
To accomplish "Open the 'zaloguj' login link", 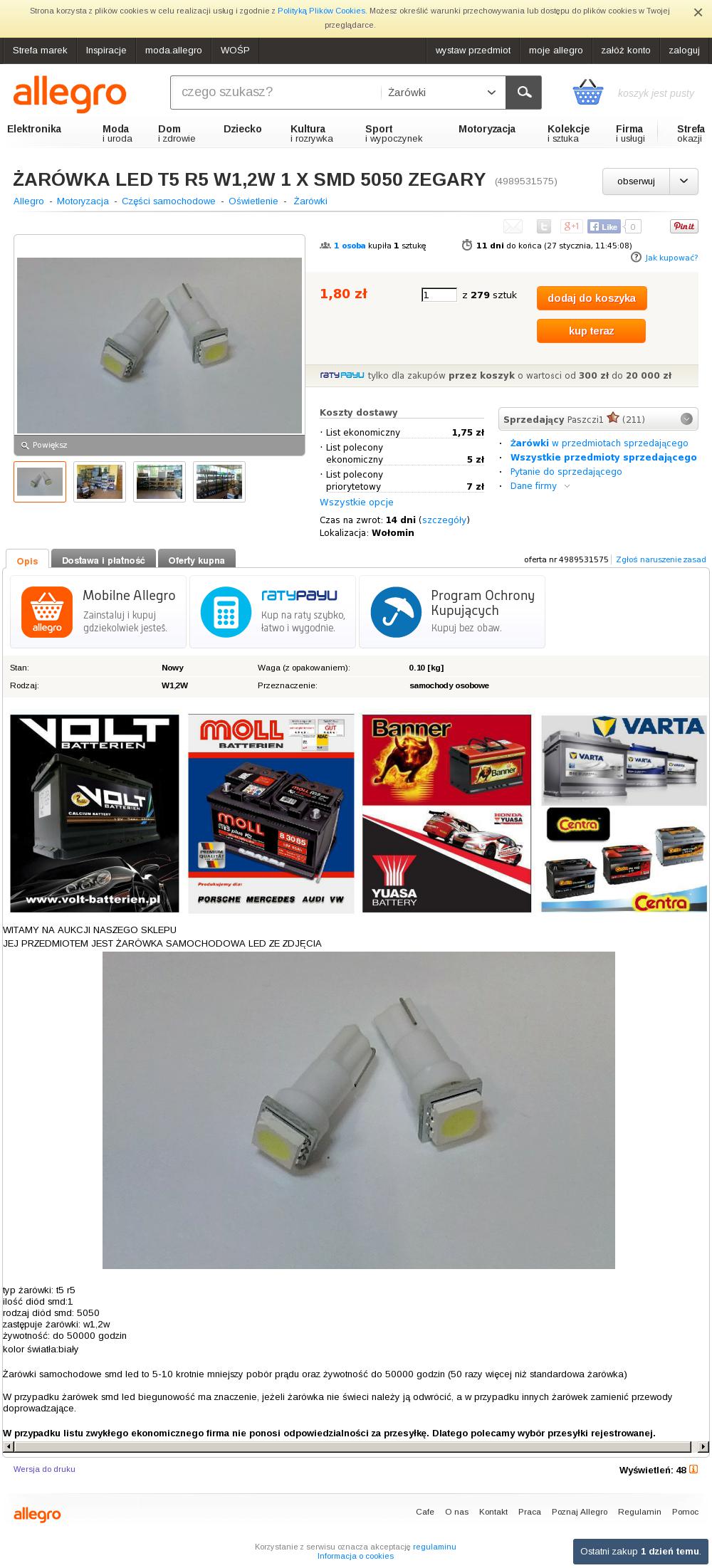I will (x=684, y=51).
